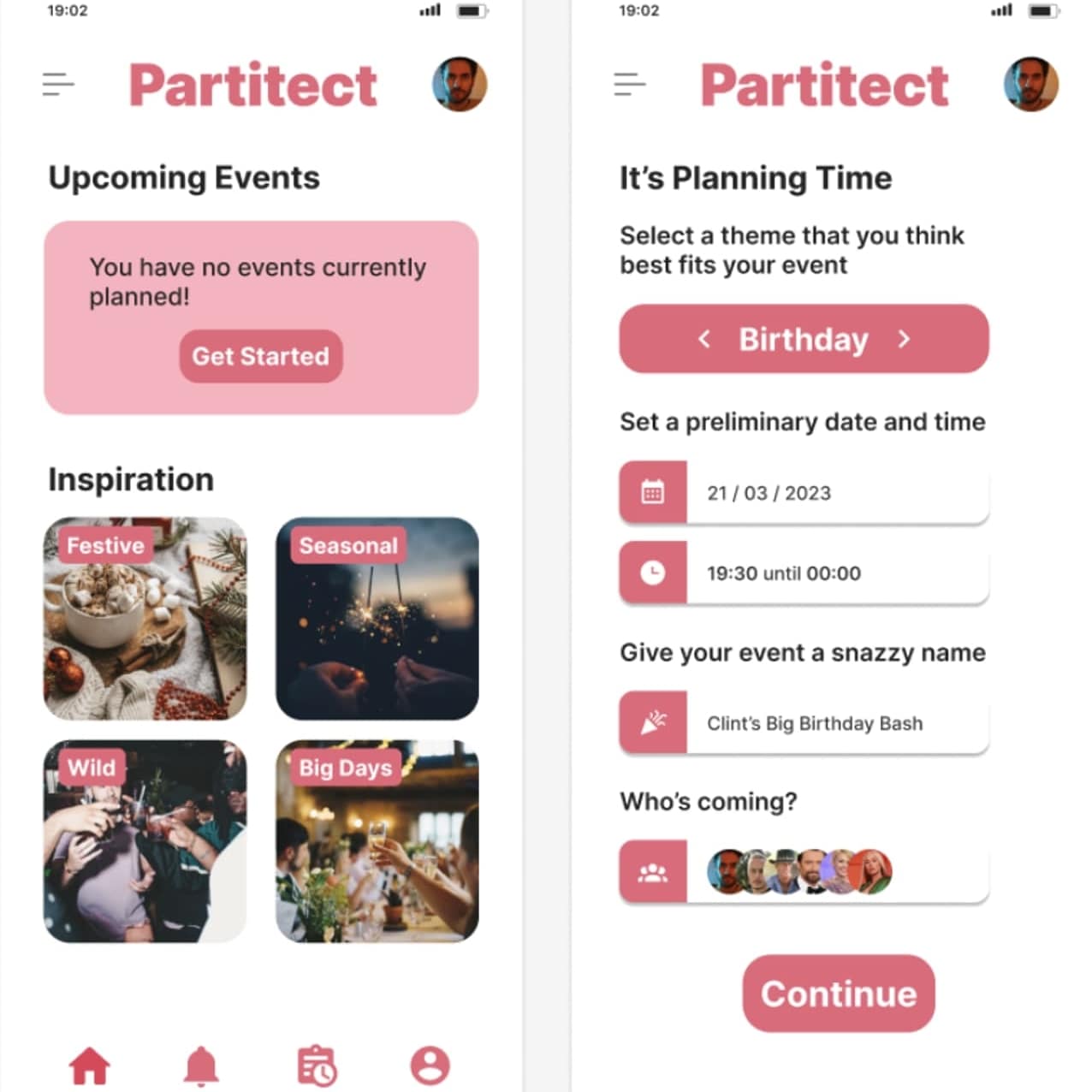The width and height of the screenshot is (1092, 1092).
Task: Change the time 19:30 until 00:00
Action: point(836,573)
